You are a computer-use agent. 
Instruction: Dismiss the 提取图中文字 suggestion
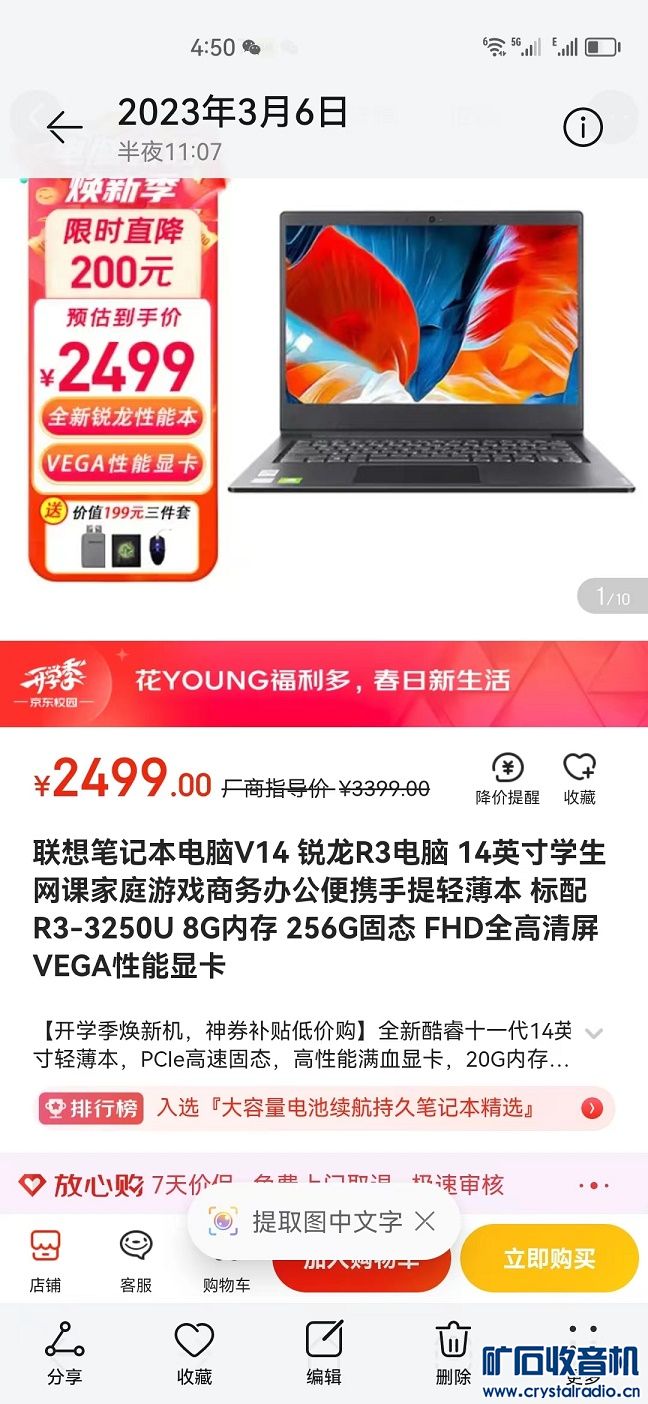click(425, 1221)
